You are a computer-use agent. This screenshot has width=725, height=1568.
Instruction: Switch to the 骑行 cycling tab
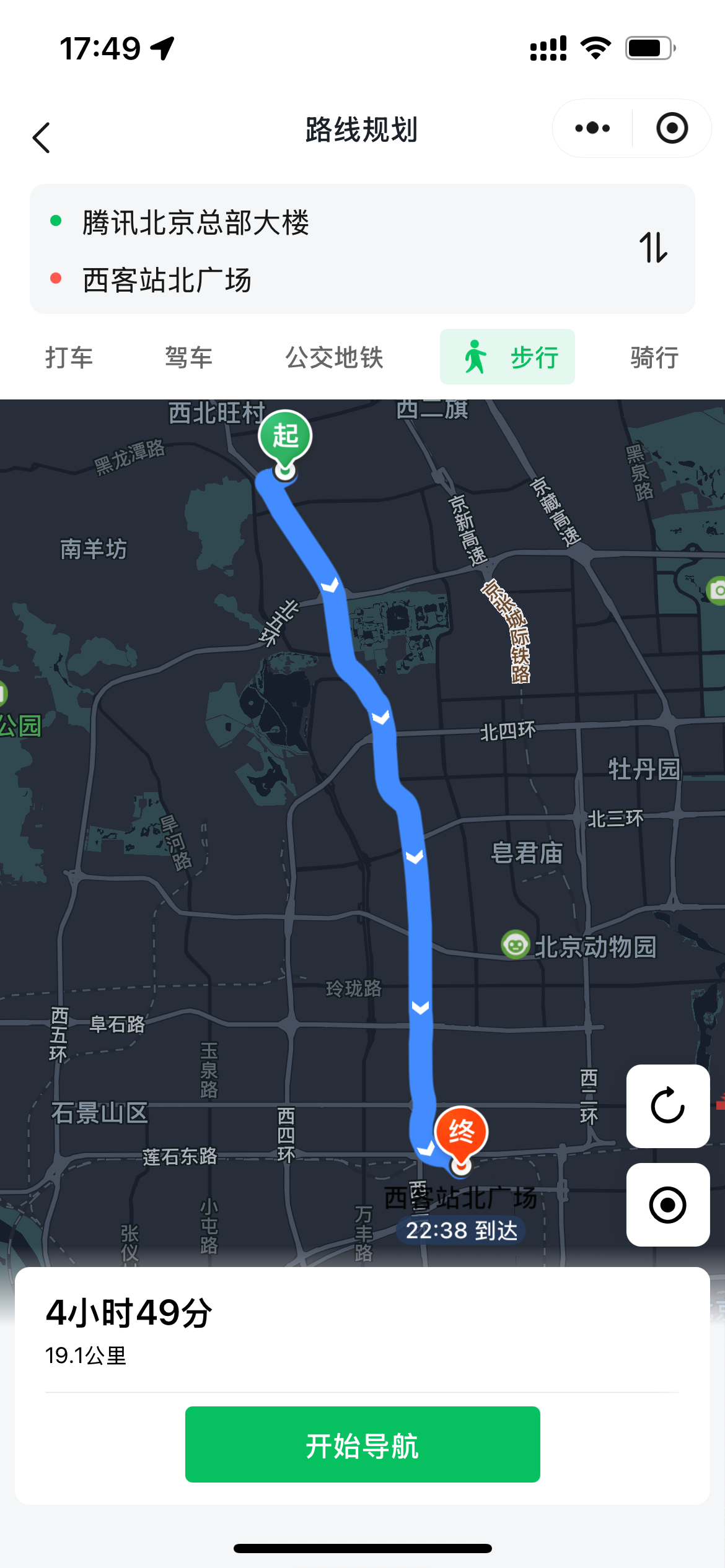[x=654, y=357]
